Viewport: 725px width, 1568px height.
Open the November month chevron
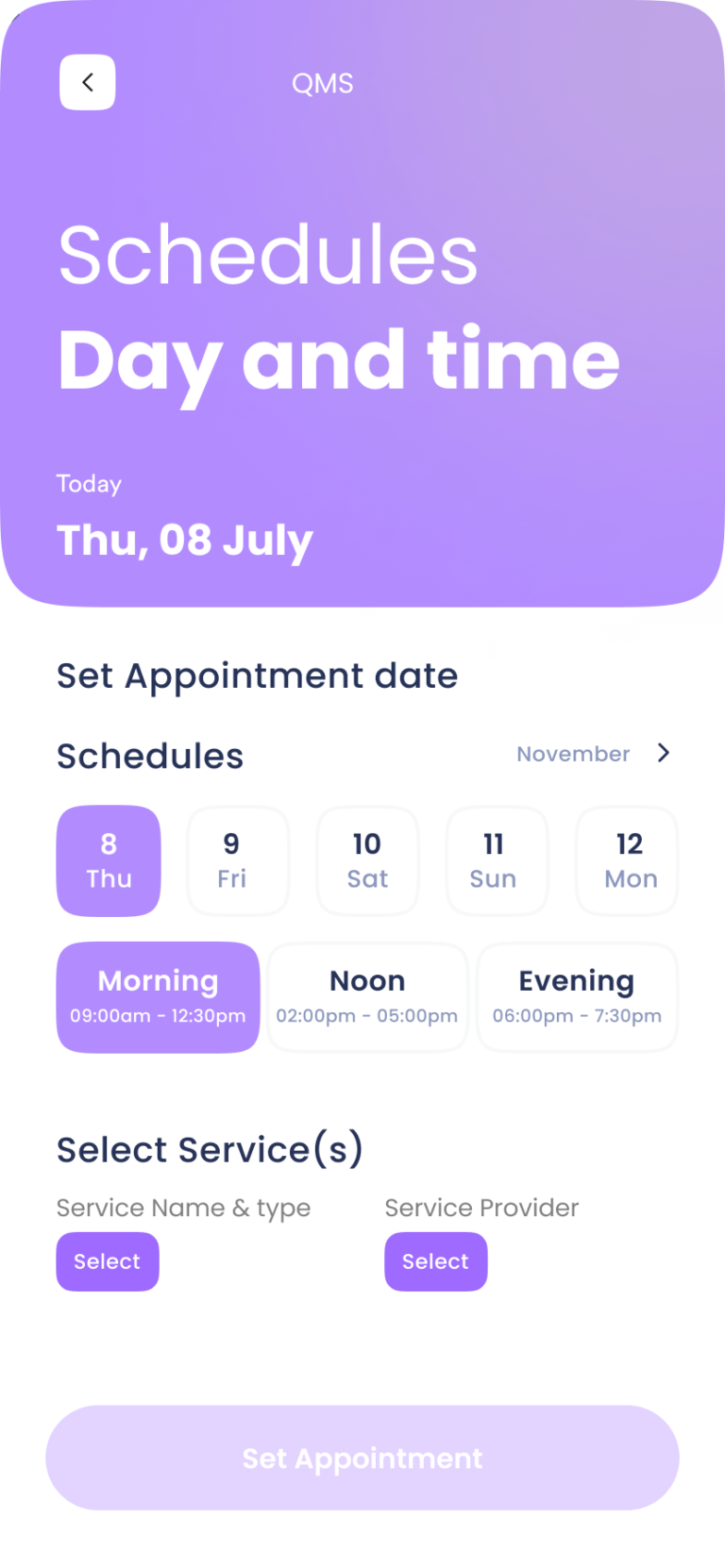coord(664,753)
